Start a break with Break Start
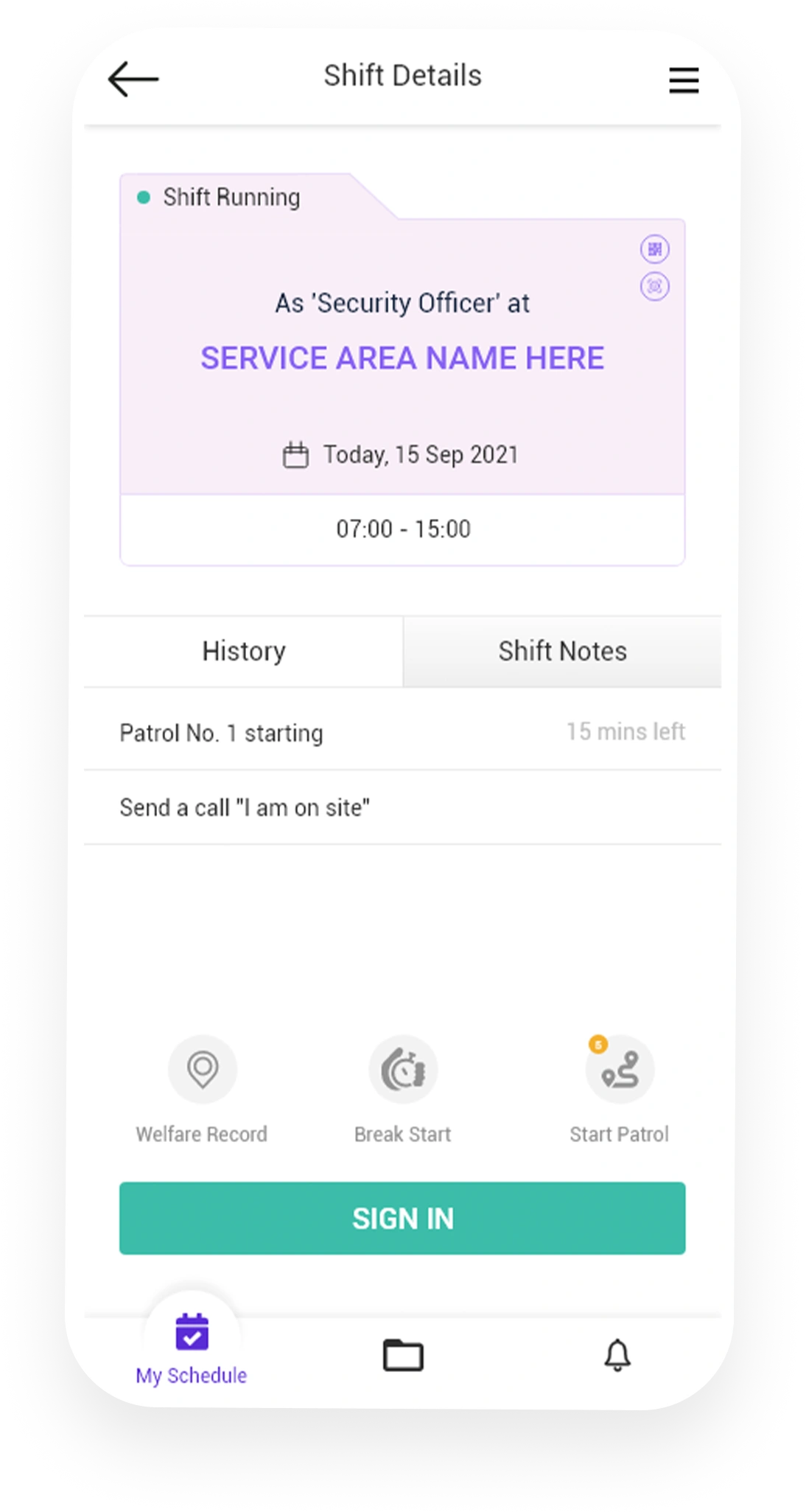806x1512 pixels. (x=403, y=1070)
